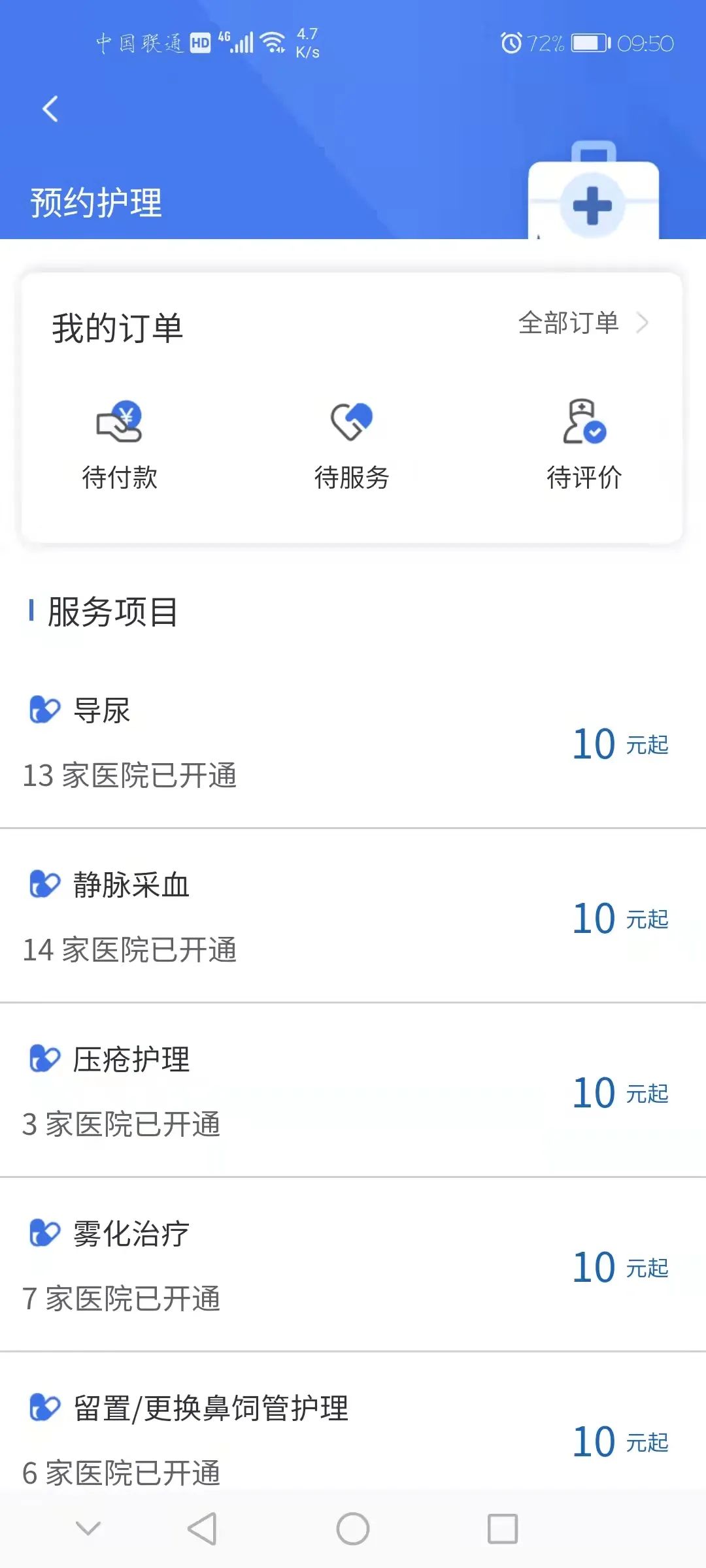
Task: Open the 待付款 orders
Action: point(120,445)
